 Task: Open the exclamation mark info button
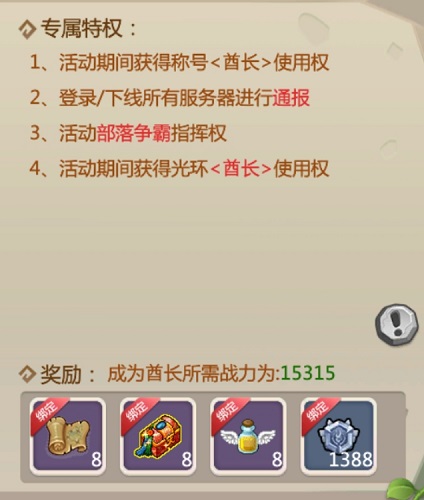coord(396,324)
